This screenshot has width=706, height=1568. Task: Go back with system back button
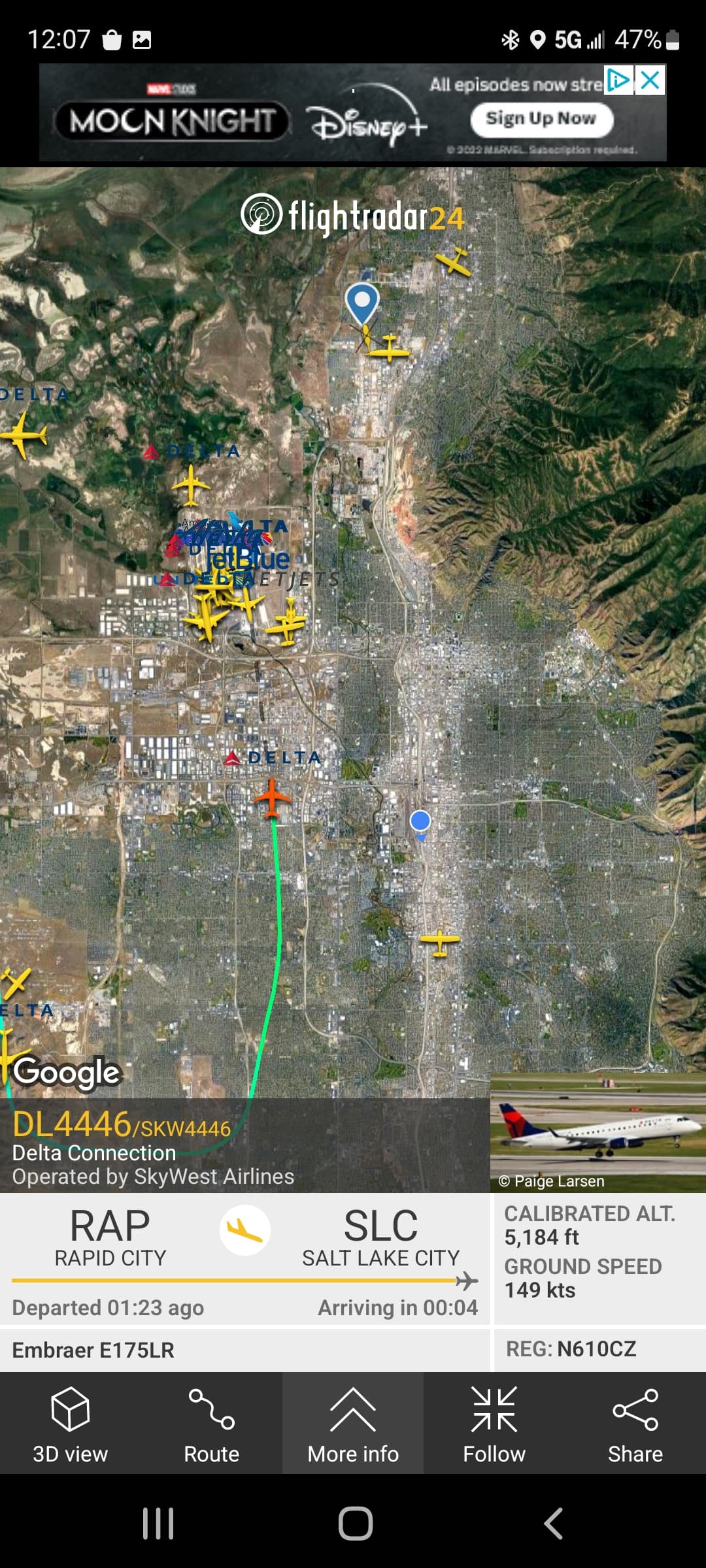pyautogui.click(x=553, y=1524)
